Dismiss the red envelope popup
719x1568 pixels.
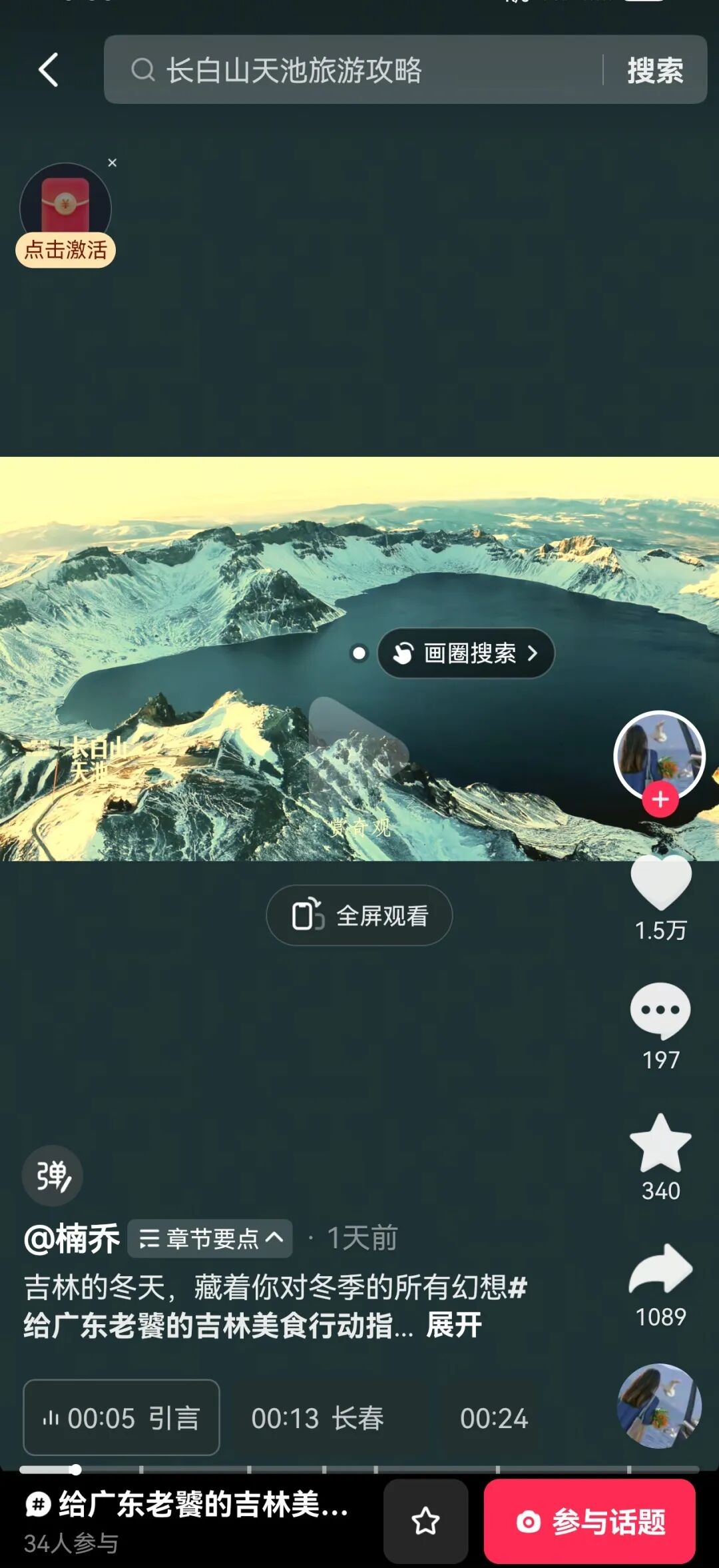pyautogui.click(x=113, y=163)
